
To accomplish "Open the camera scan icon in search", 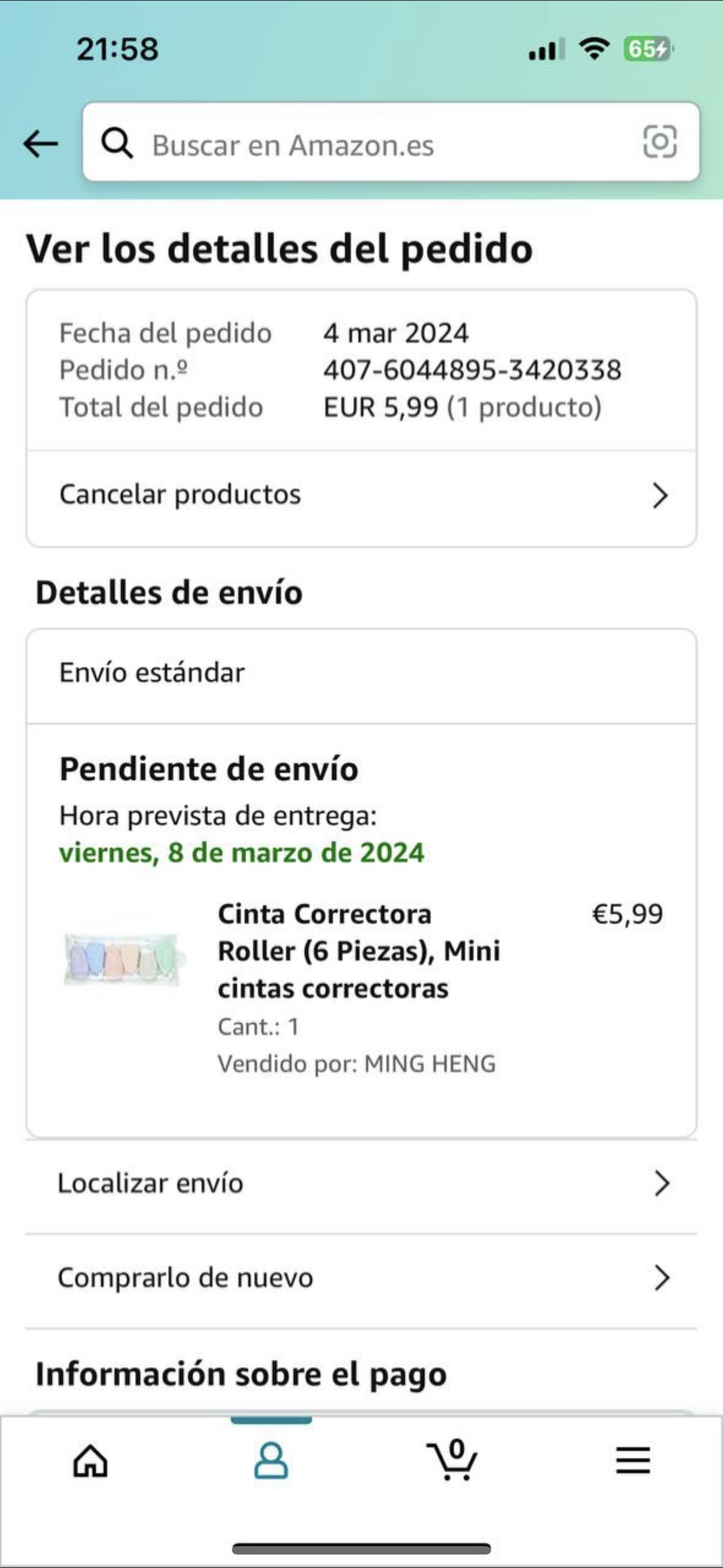I will pos(660,142).
